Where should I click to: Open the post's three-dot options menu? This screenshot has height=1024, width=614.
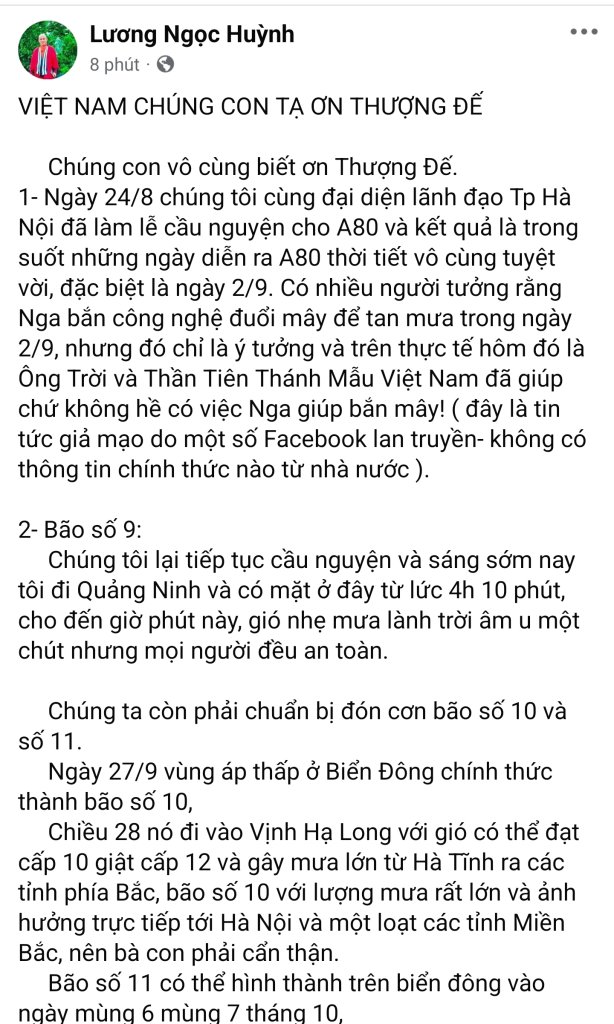pos(583,32)
